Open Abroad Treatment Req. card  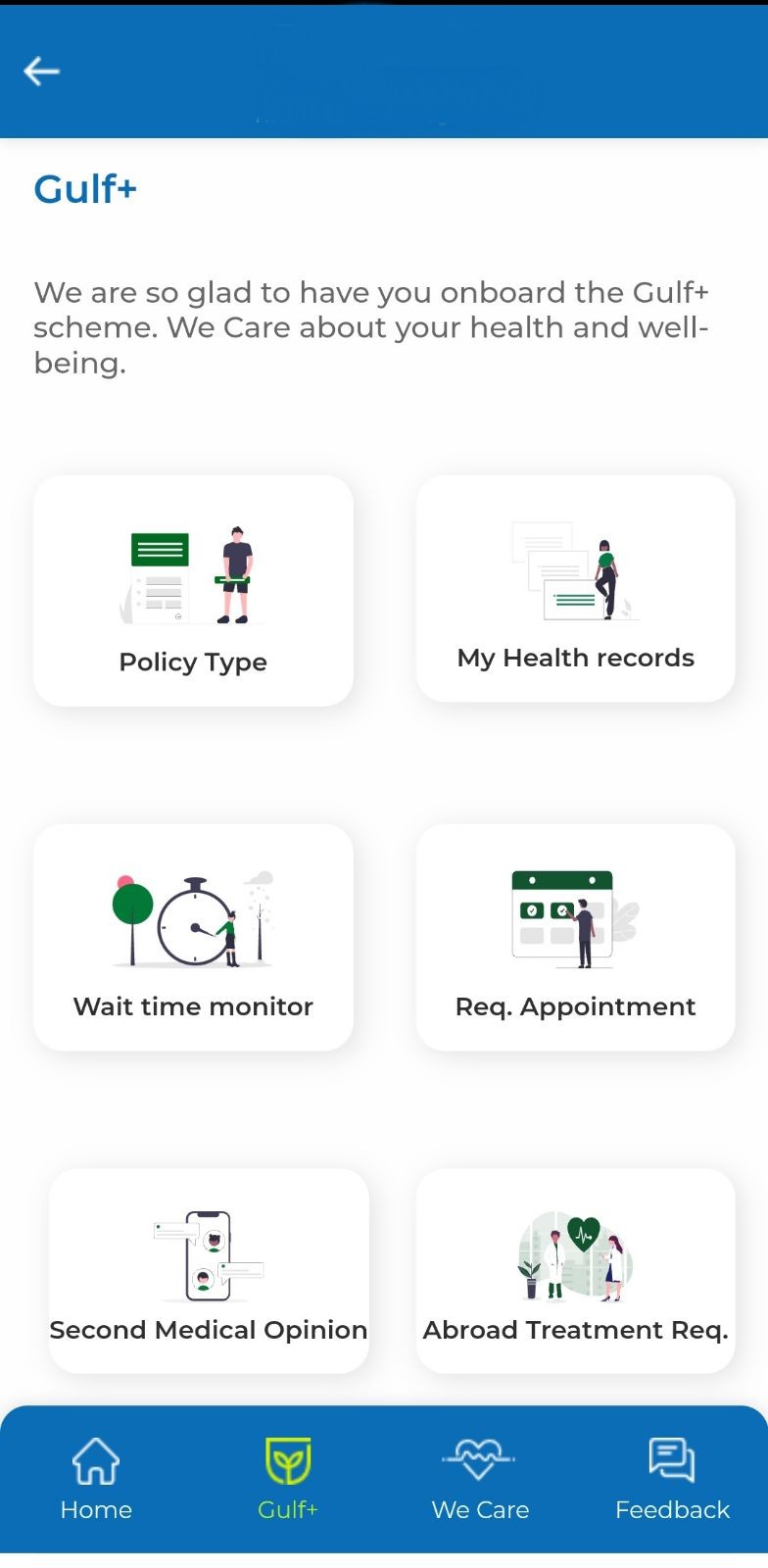(575, 1271)
